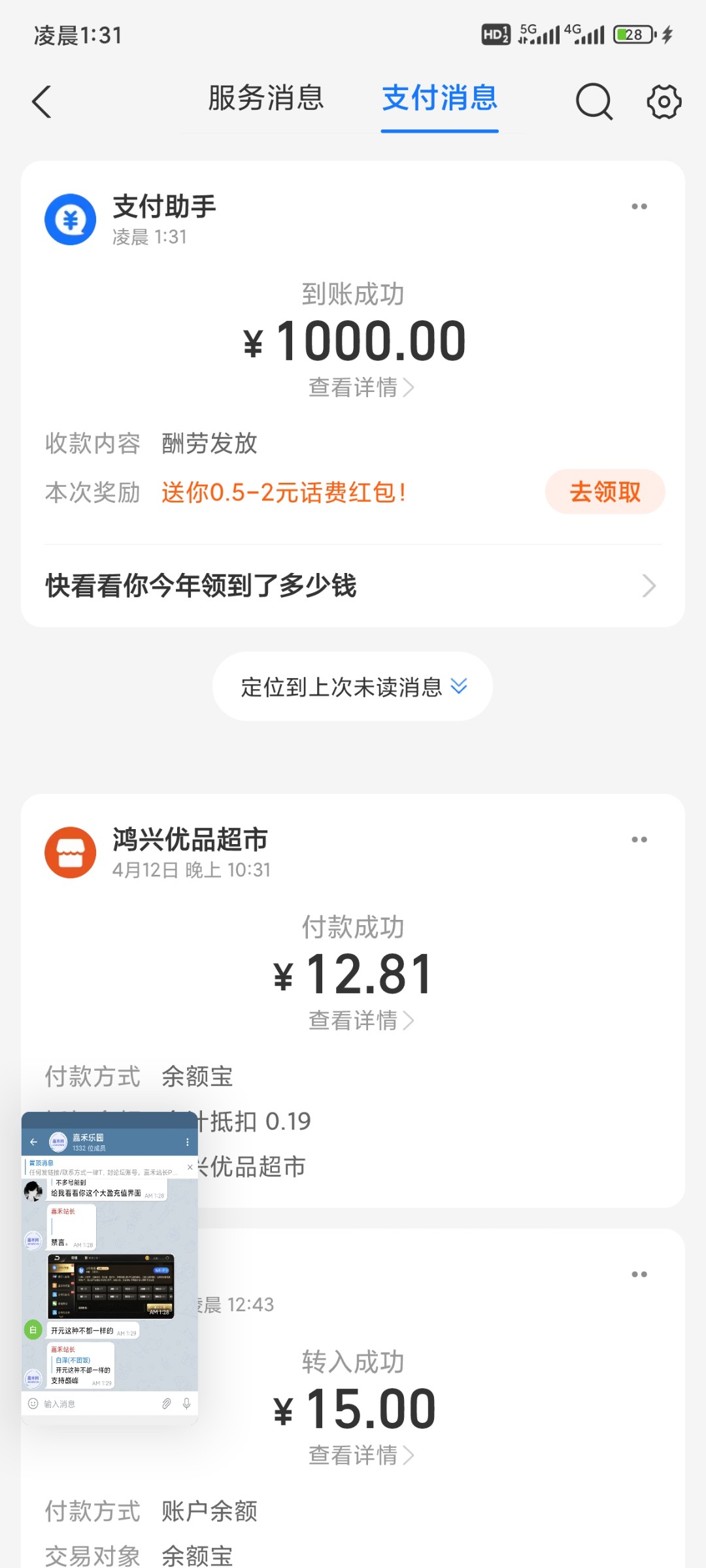Open the search magnifier icon
The image size is (706, 1568).
pos(594,101)
